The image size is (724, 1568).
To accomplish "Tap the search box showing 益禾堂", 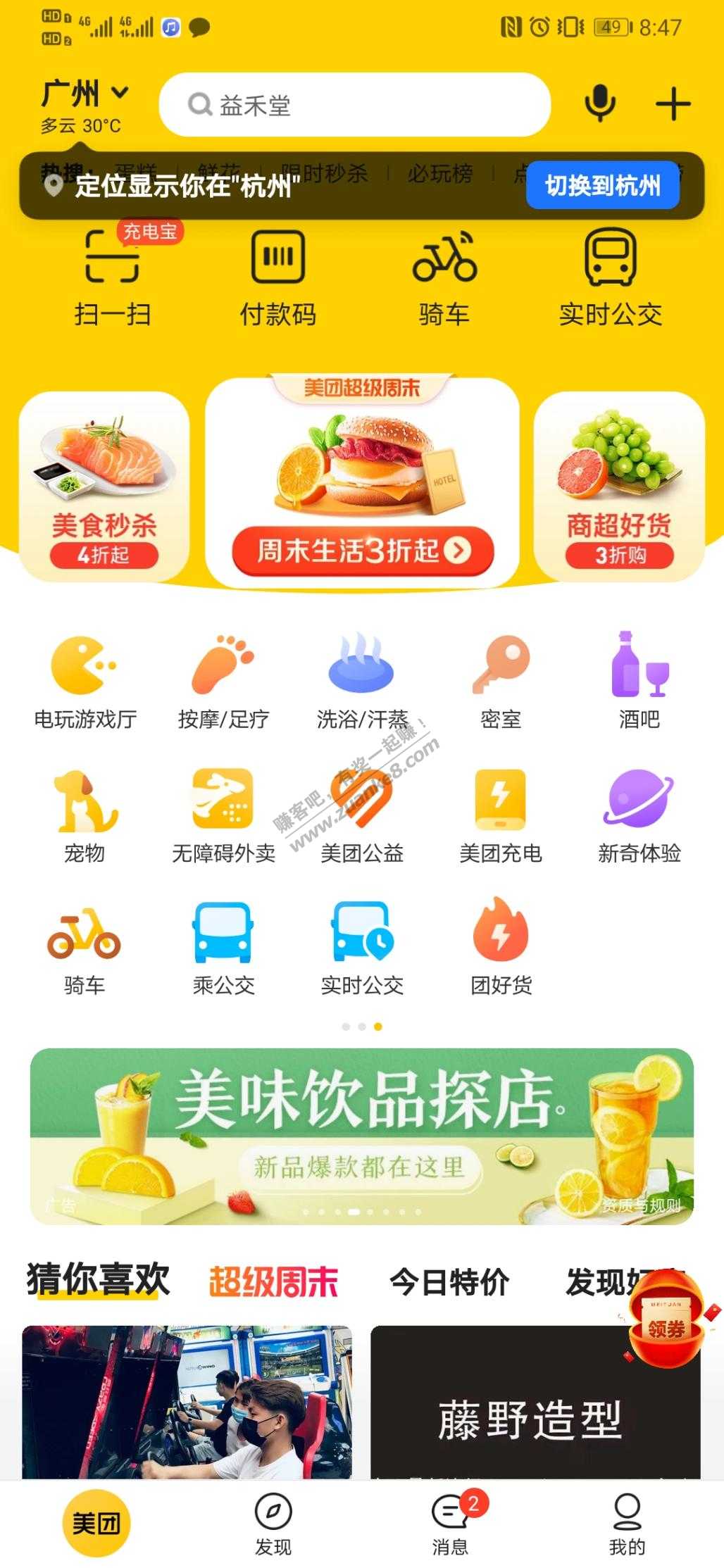I will (354, 106).
